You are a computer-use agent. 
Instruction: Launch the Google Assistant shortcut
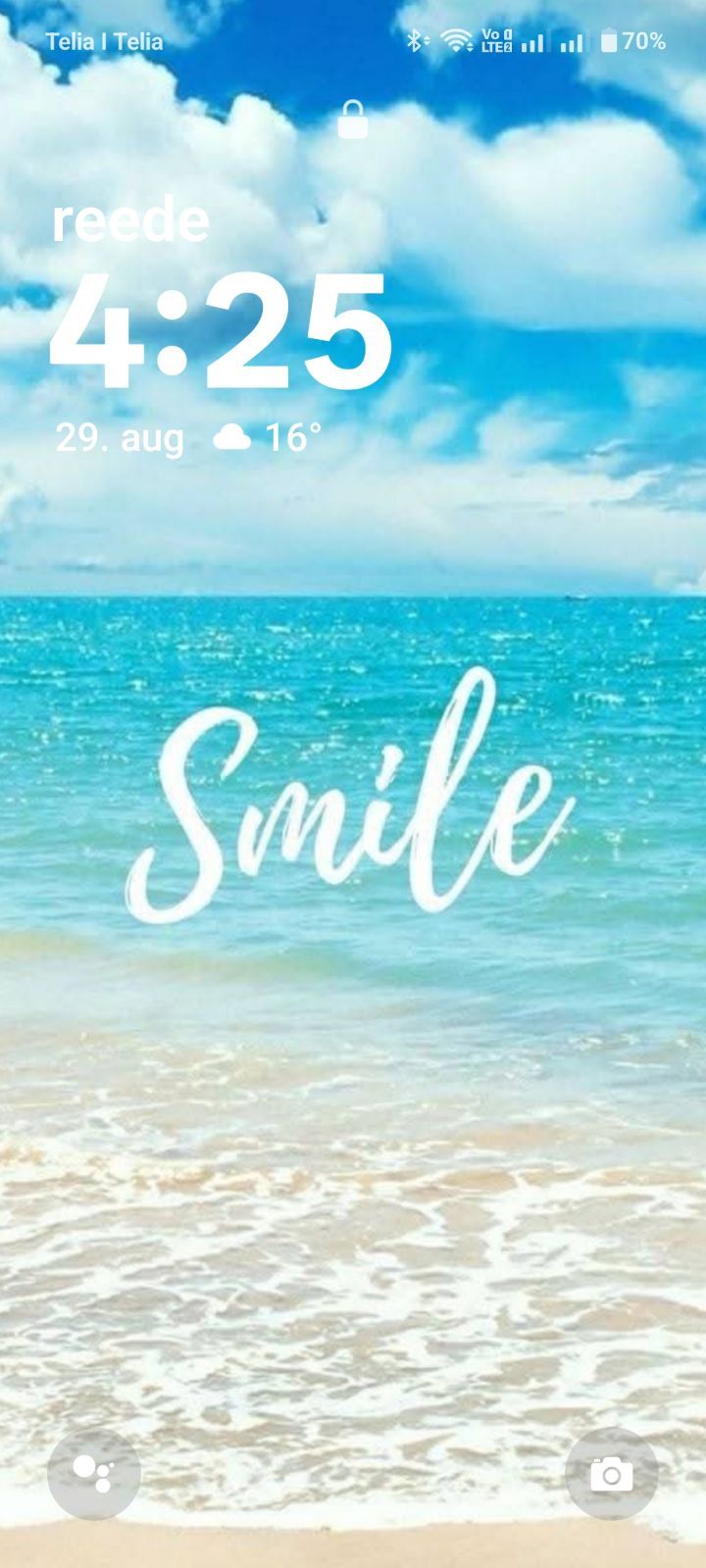[94, 1473]
